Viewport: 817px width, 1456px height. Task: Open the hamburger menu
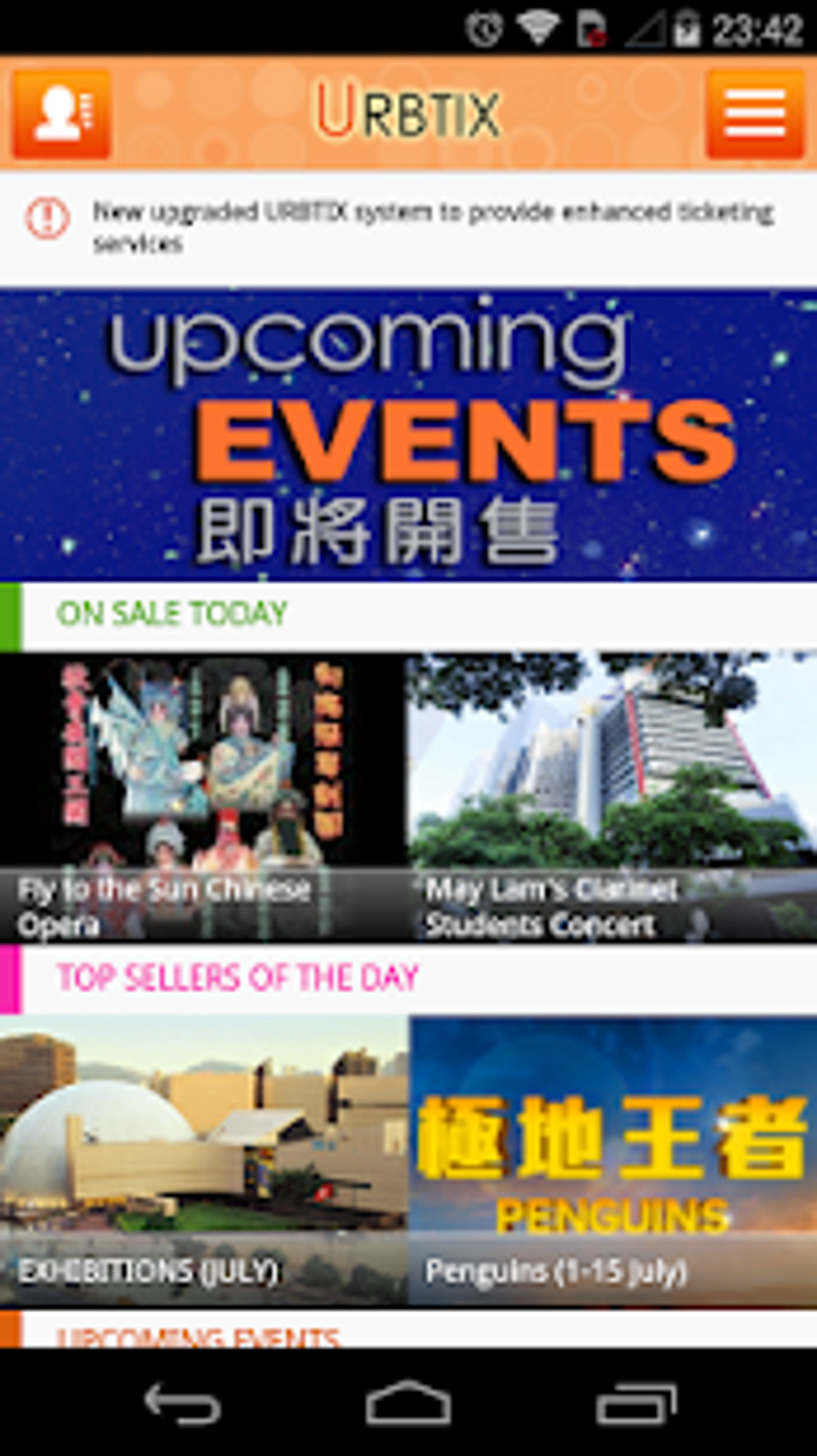pos(755,113)
